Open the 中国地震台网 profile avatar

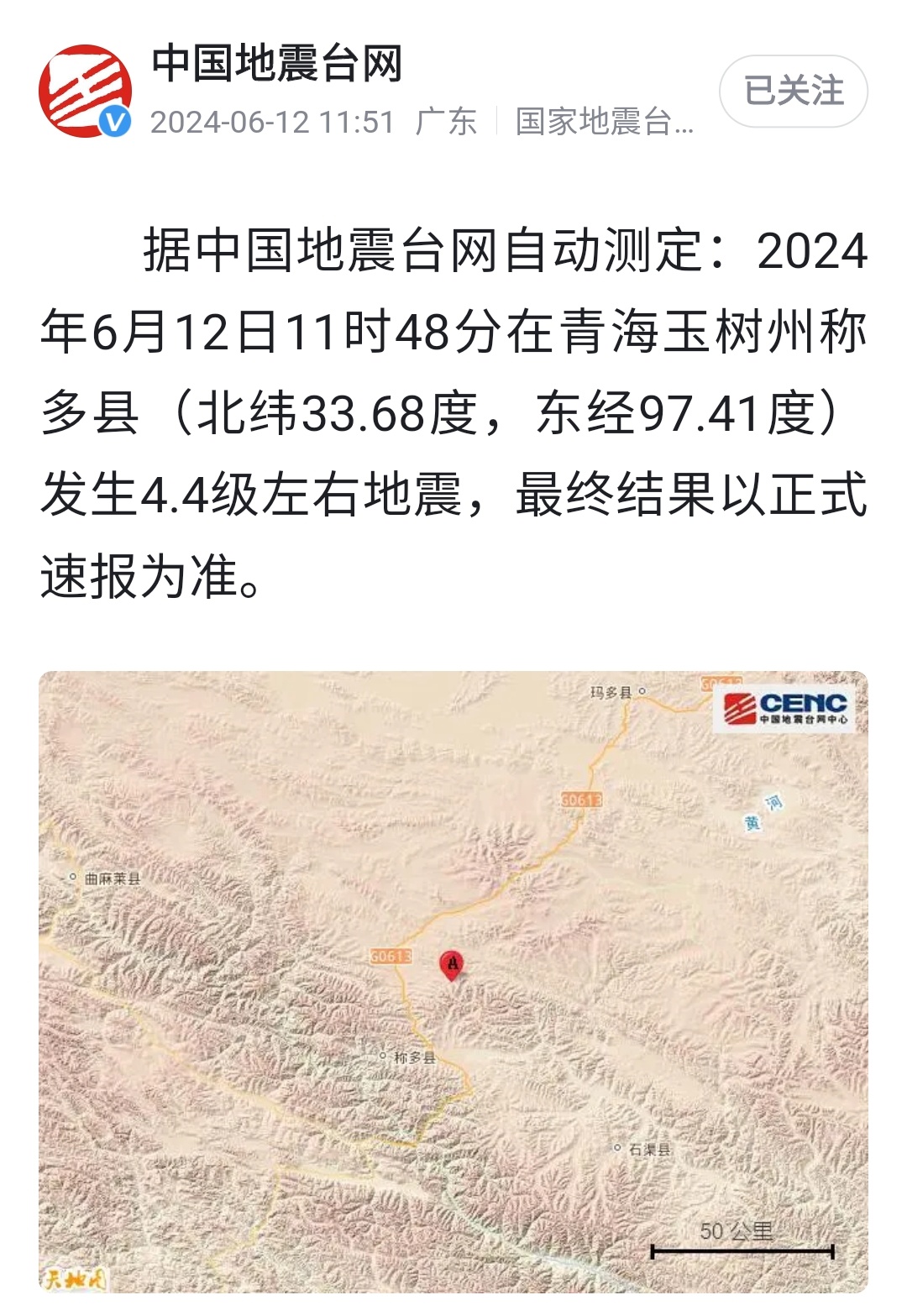pos(85,92)
